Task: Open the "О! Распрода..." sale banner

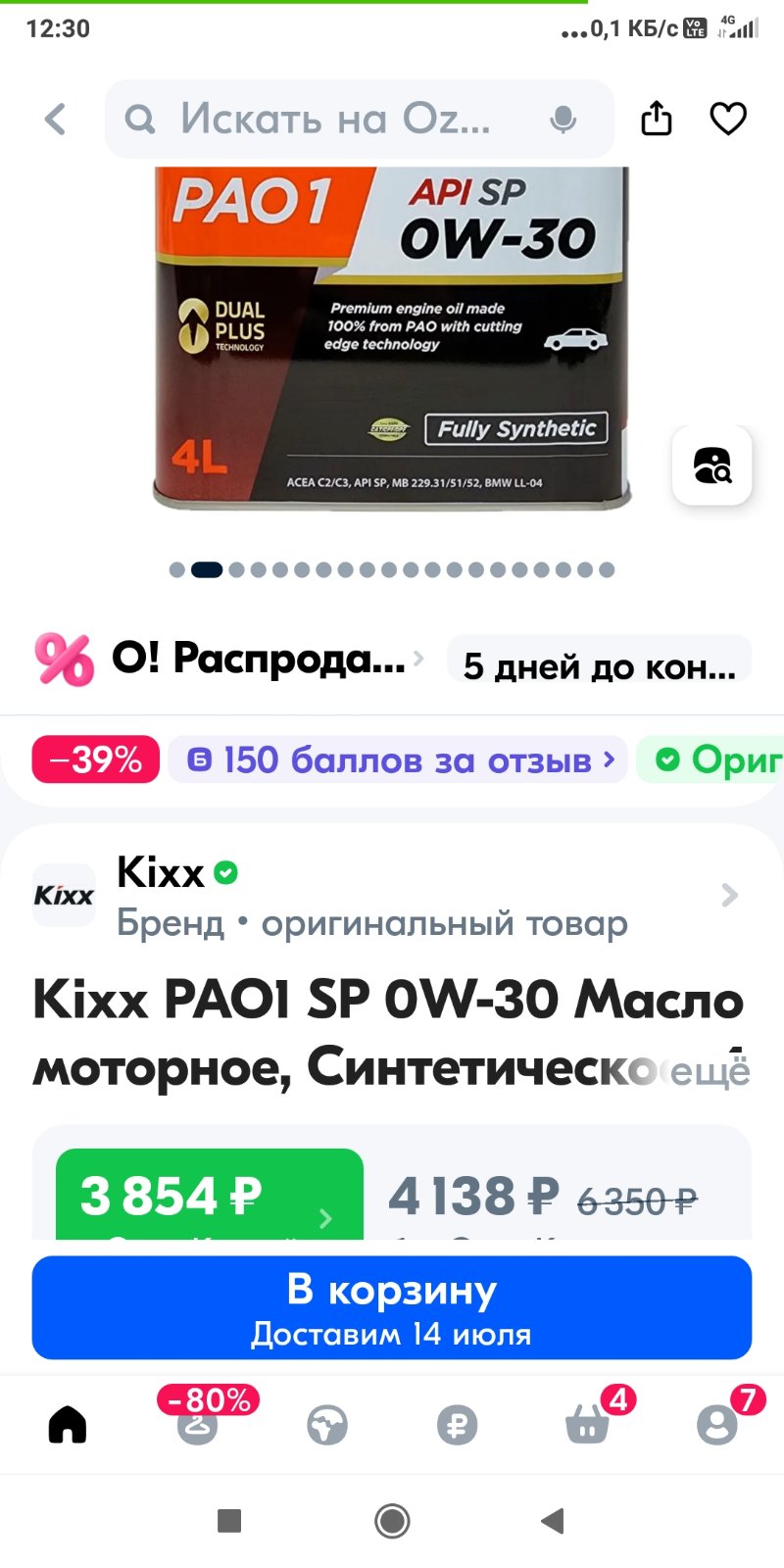Action: pos(229,659)
